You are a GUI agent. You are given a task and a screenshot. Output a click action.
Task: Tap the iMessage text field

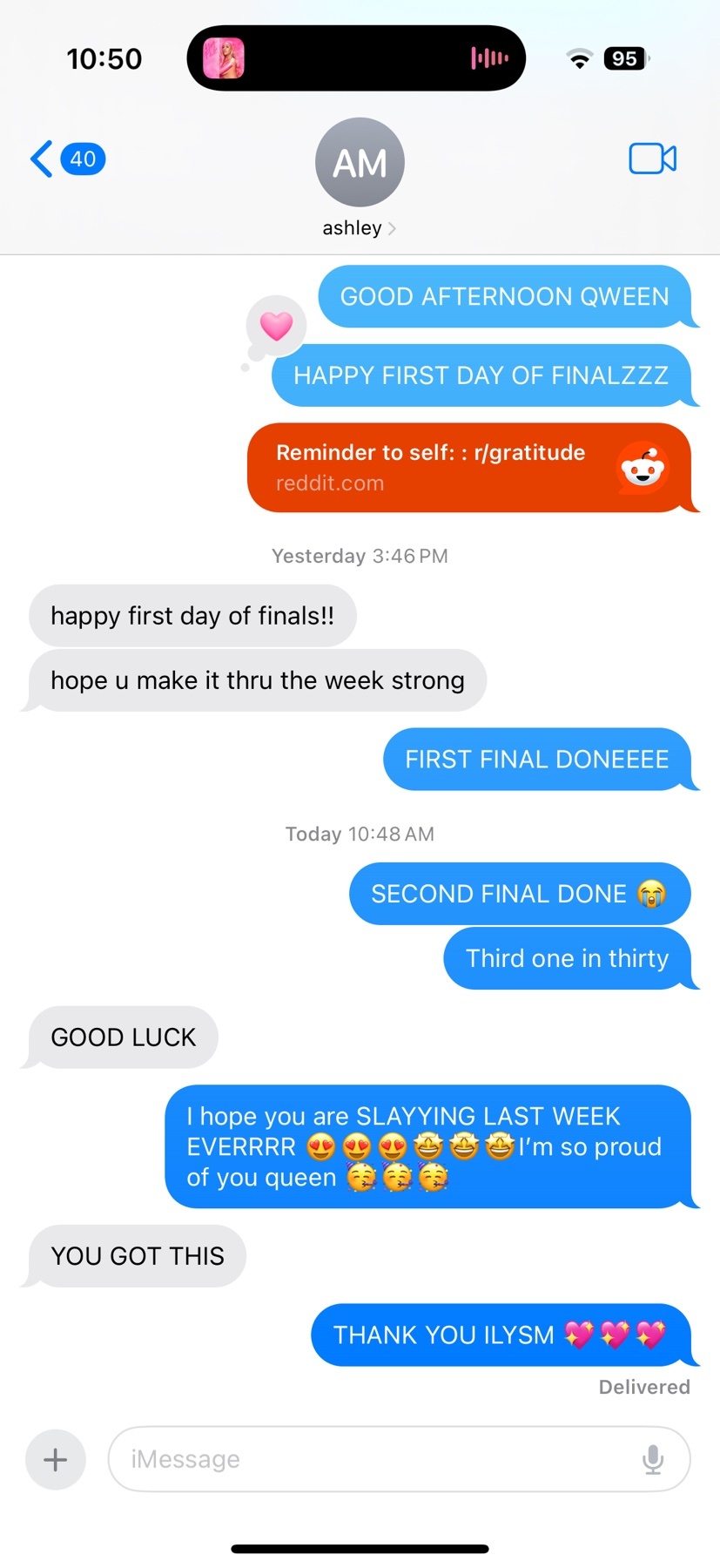374,1459
